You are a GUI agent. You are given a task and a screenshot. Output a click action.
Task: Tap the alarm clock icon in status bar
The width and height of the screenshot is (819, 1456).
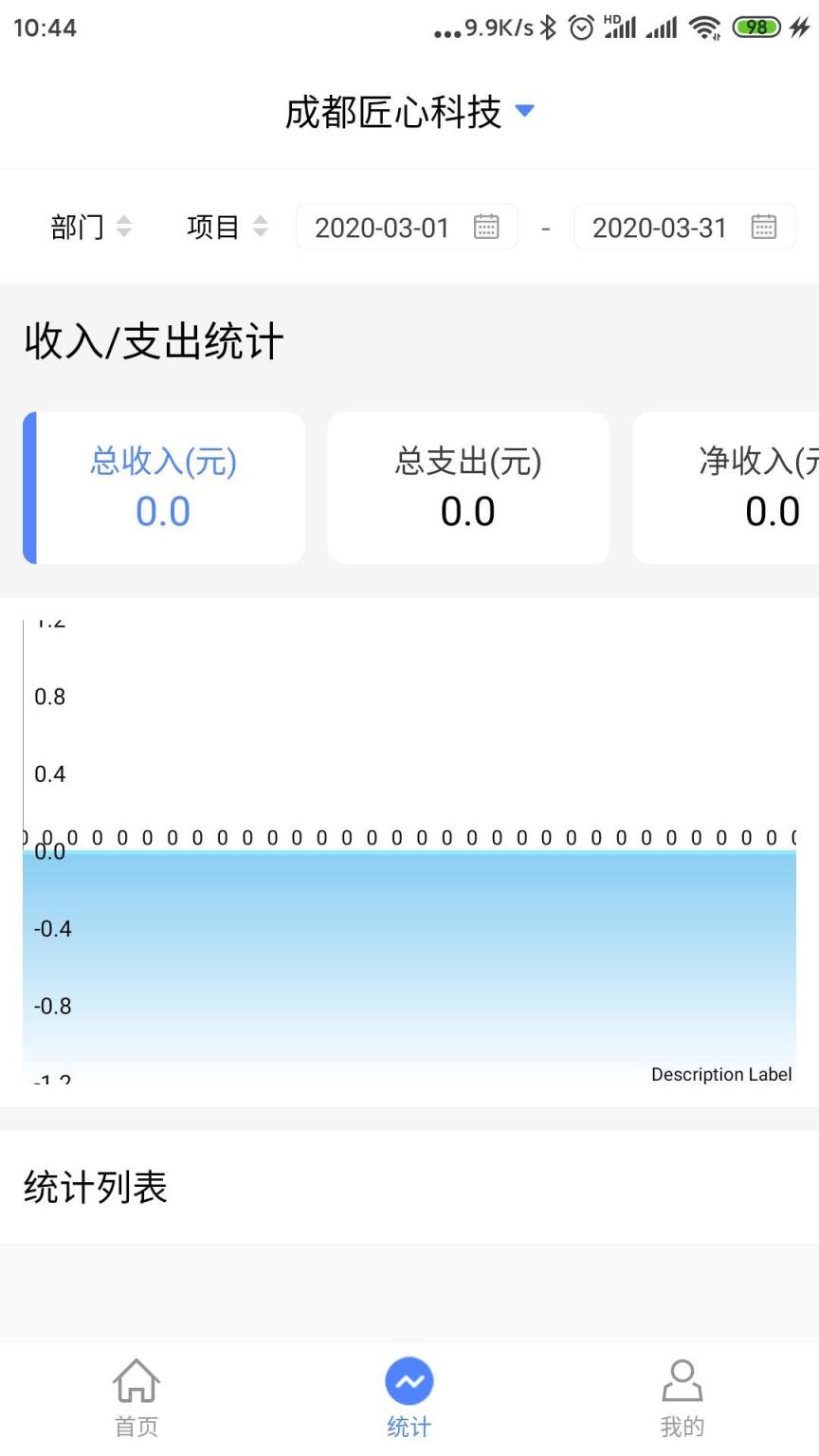tap(580, 27)
